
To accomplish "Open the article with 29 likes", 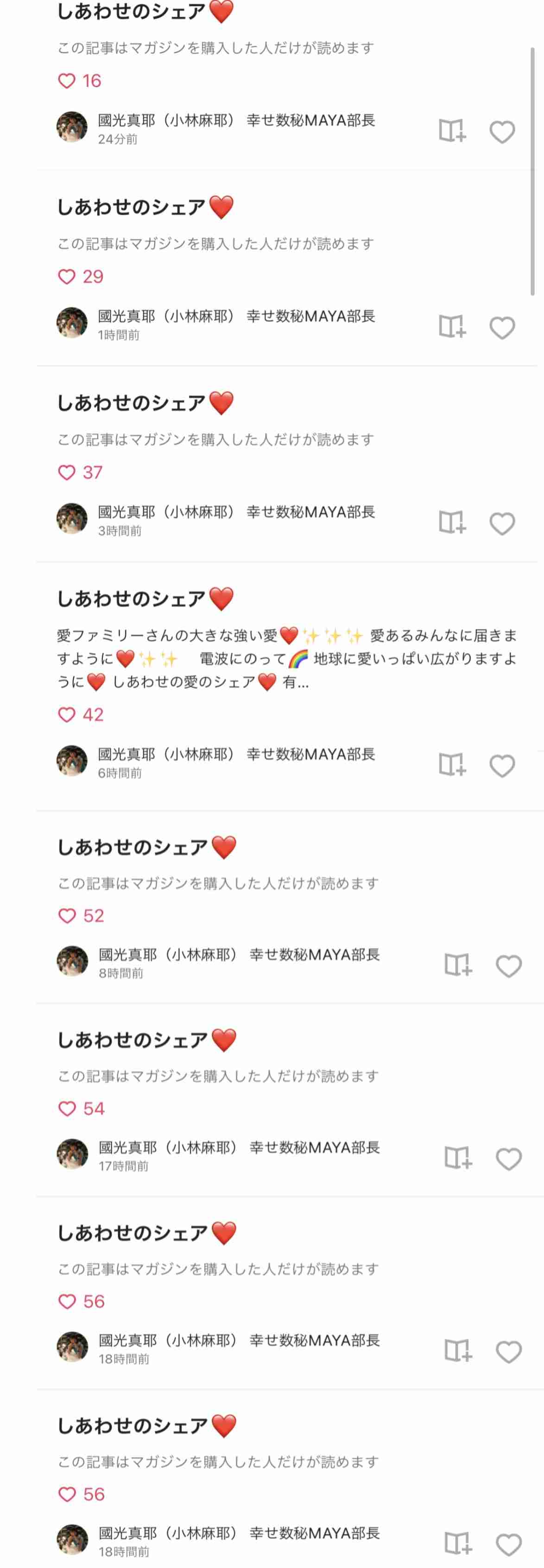I will [x=131, y=208].
